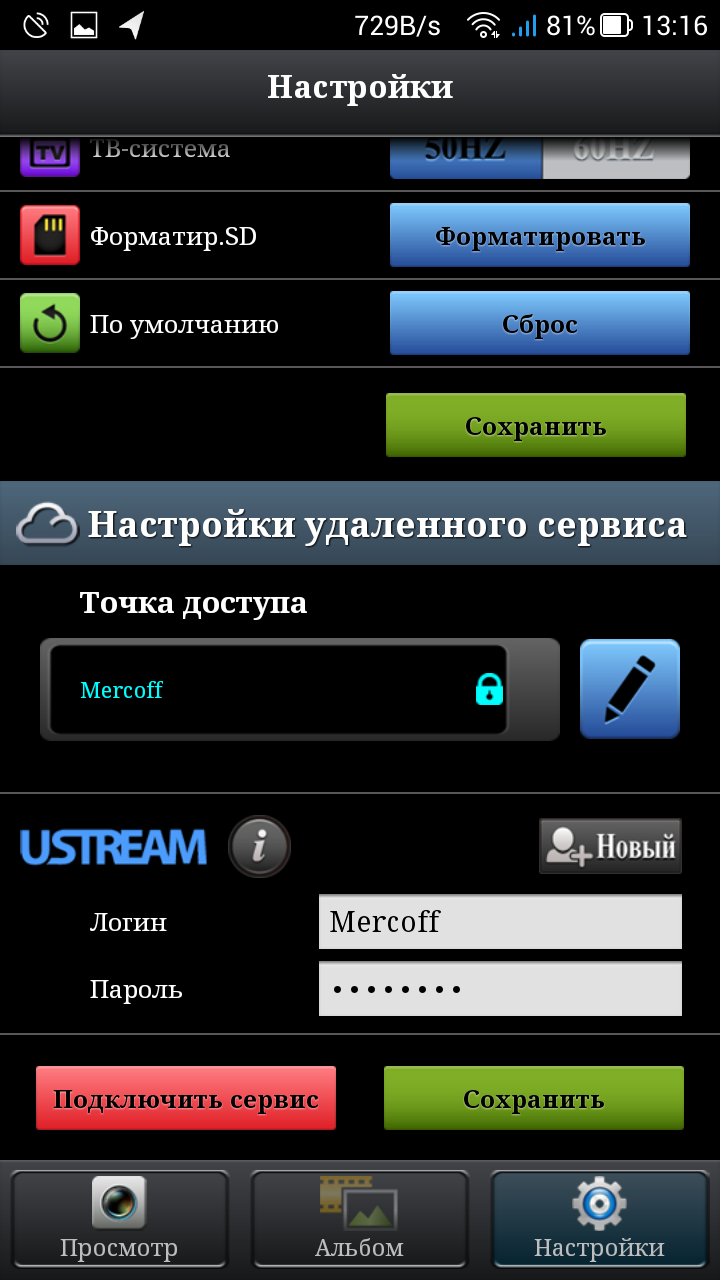Reset to defaults with Сброс
This screenshot has width=720, height=1280.
(539, 324)
